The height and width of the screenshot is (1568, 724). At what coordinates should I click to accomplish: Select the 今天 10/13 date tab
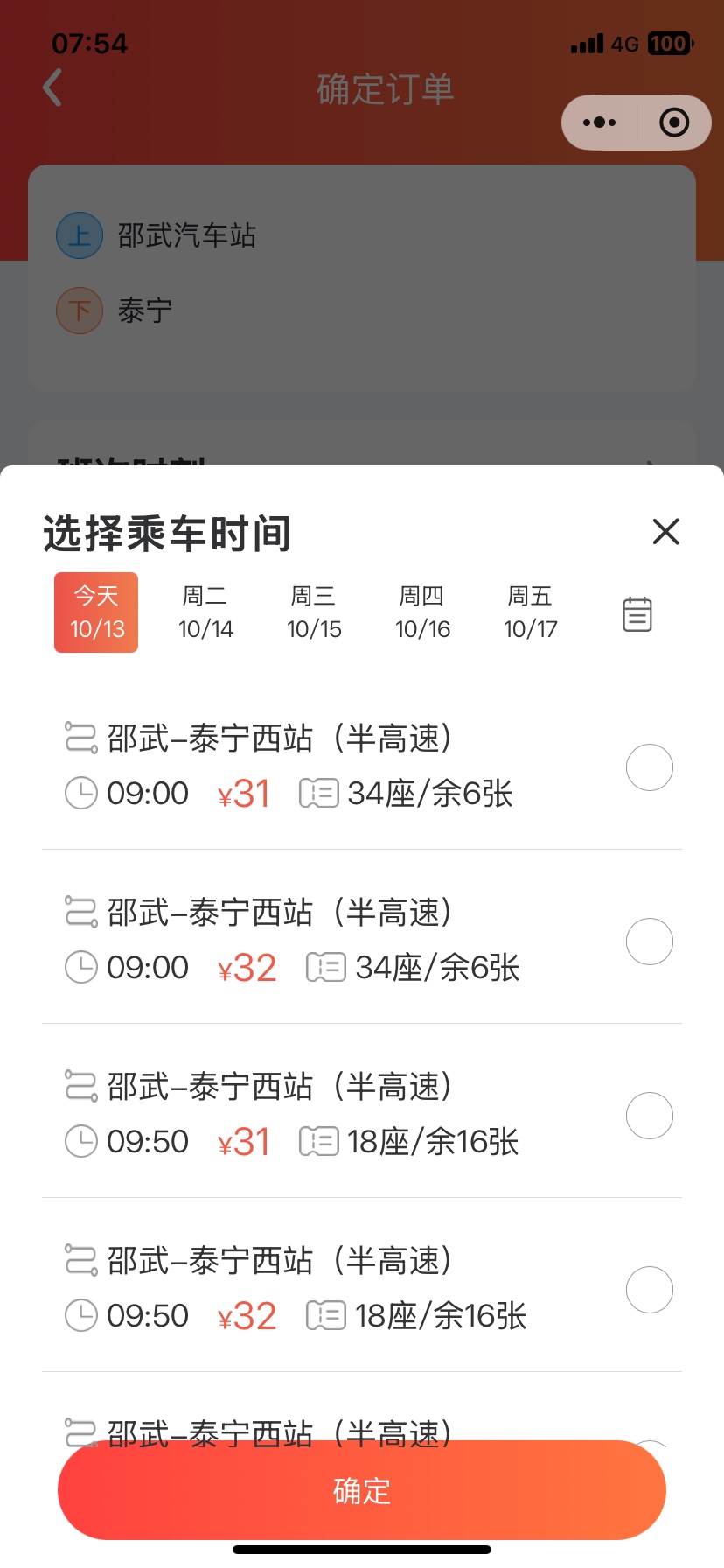click(96, 612)
